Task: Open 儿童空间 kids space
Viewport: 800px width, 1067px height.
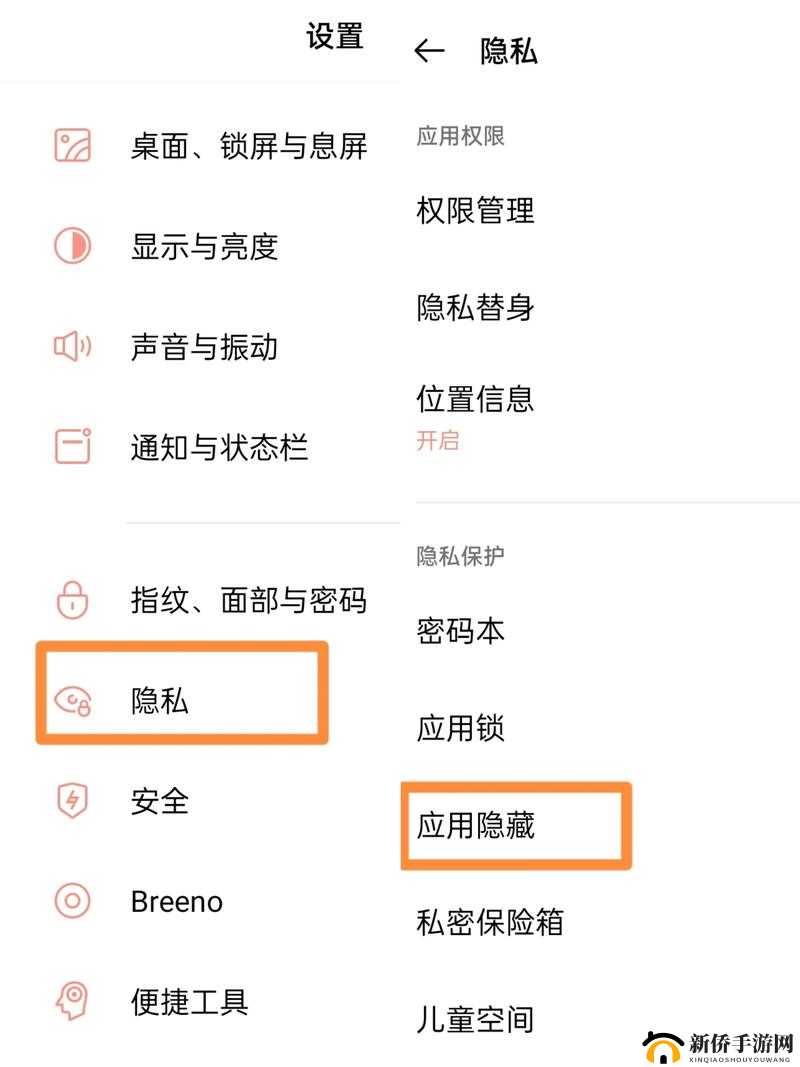Action: pyautogui.click(x=475, y=1020)
